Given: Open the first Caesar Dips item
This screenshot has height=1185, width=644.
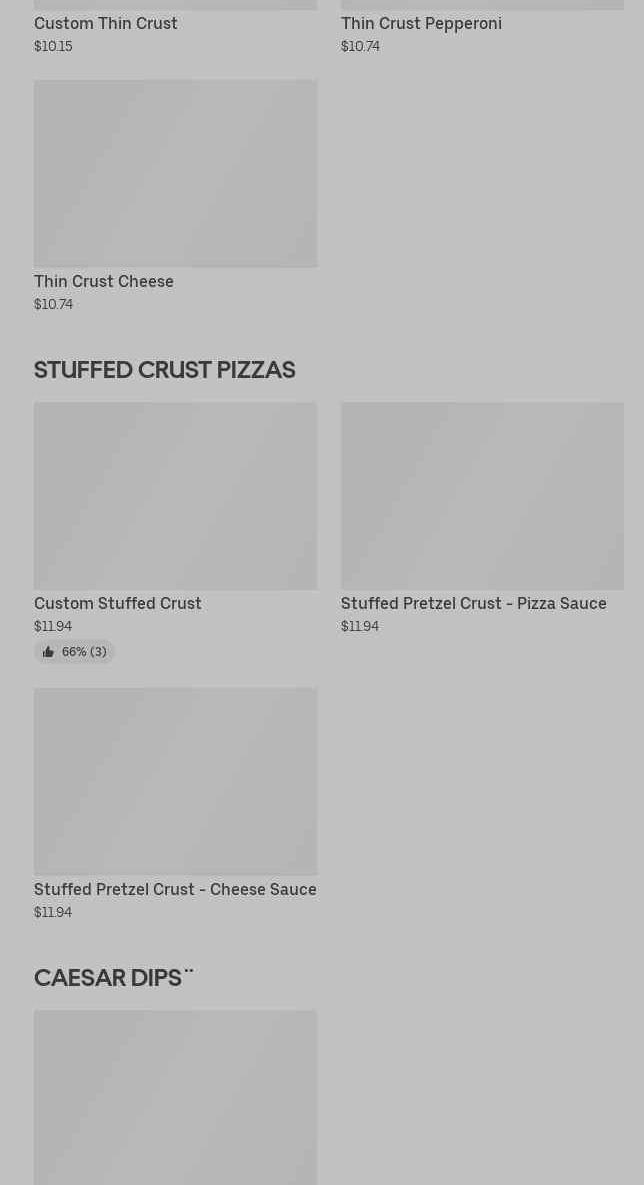Looking at the screenshot, I should coord(175,1097).
